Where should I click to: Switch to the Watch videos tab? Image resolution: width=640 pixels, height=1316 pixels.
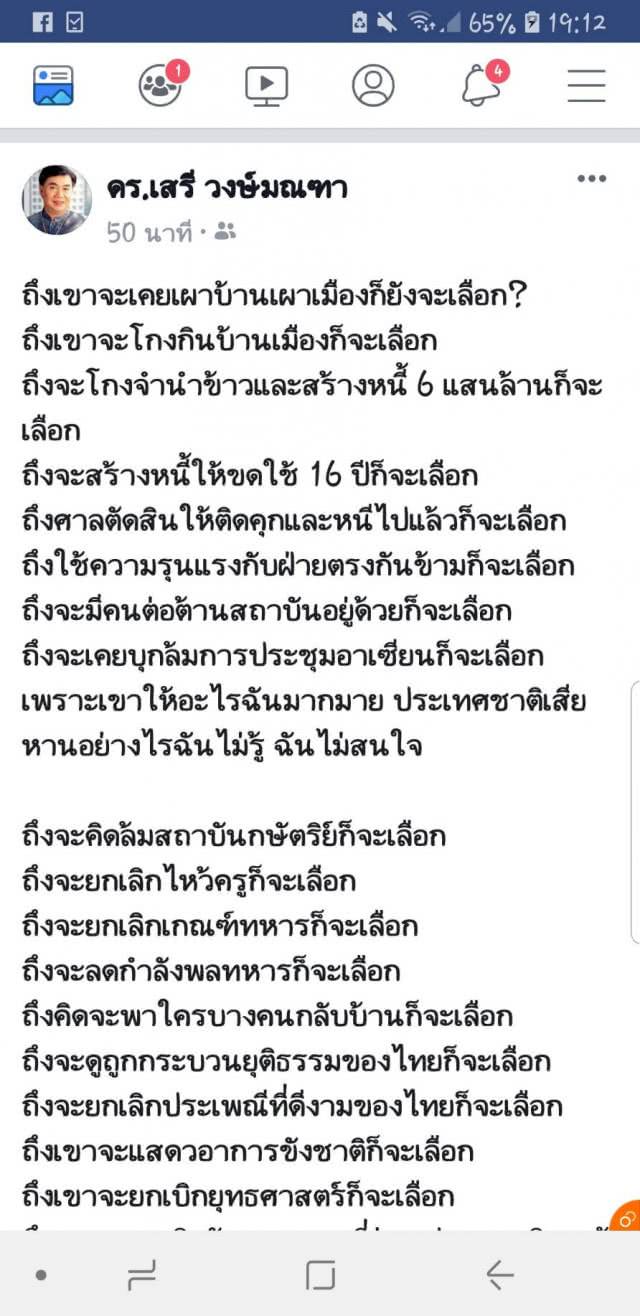coord(266,86)
